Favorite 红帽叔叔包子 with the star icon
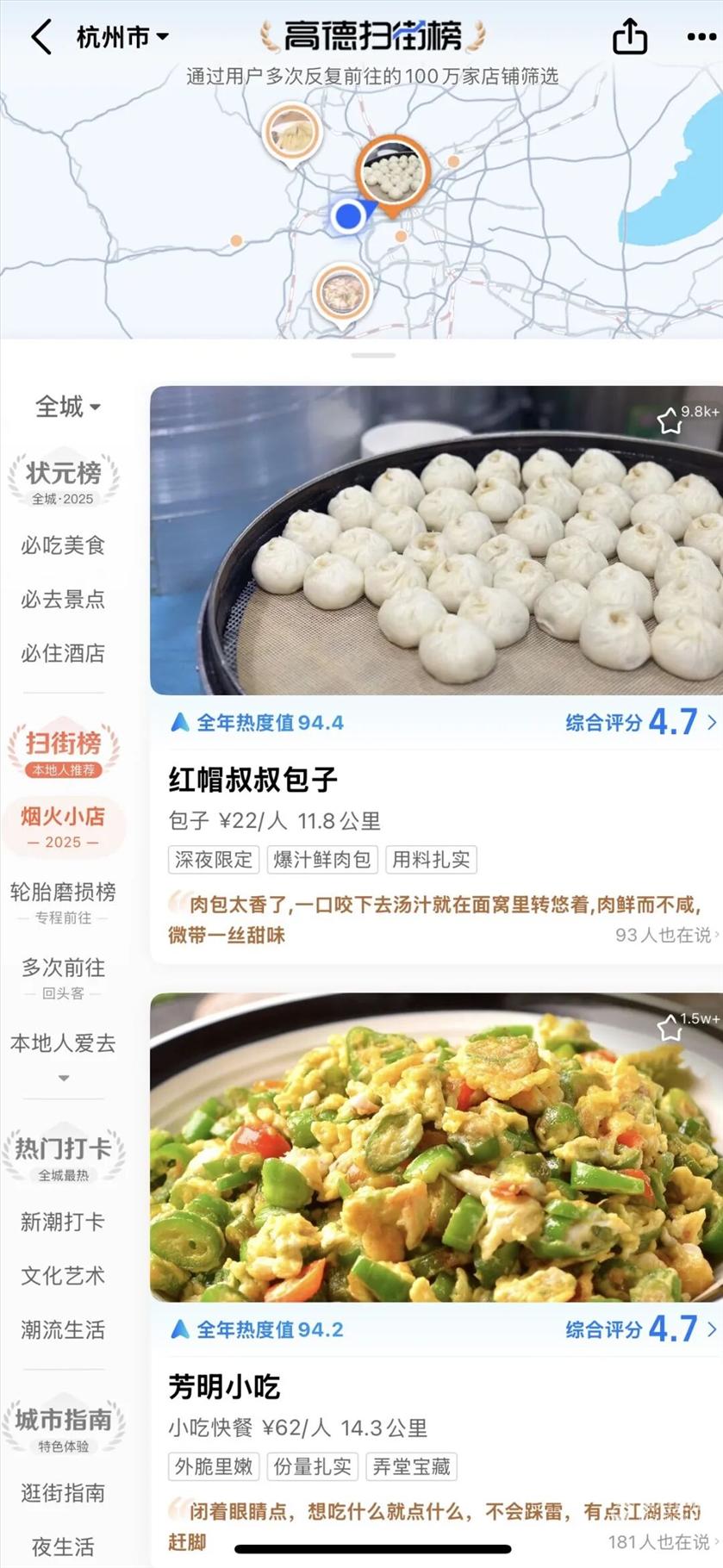The image size is (723, 1568). point(670,420)
